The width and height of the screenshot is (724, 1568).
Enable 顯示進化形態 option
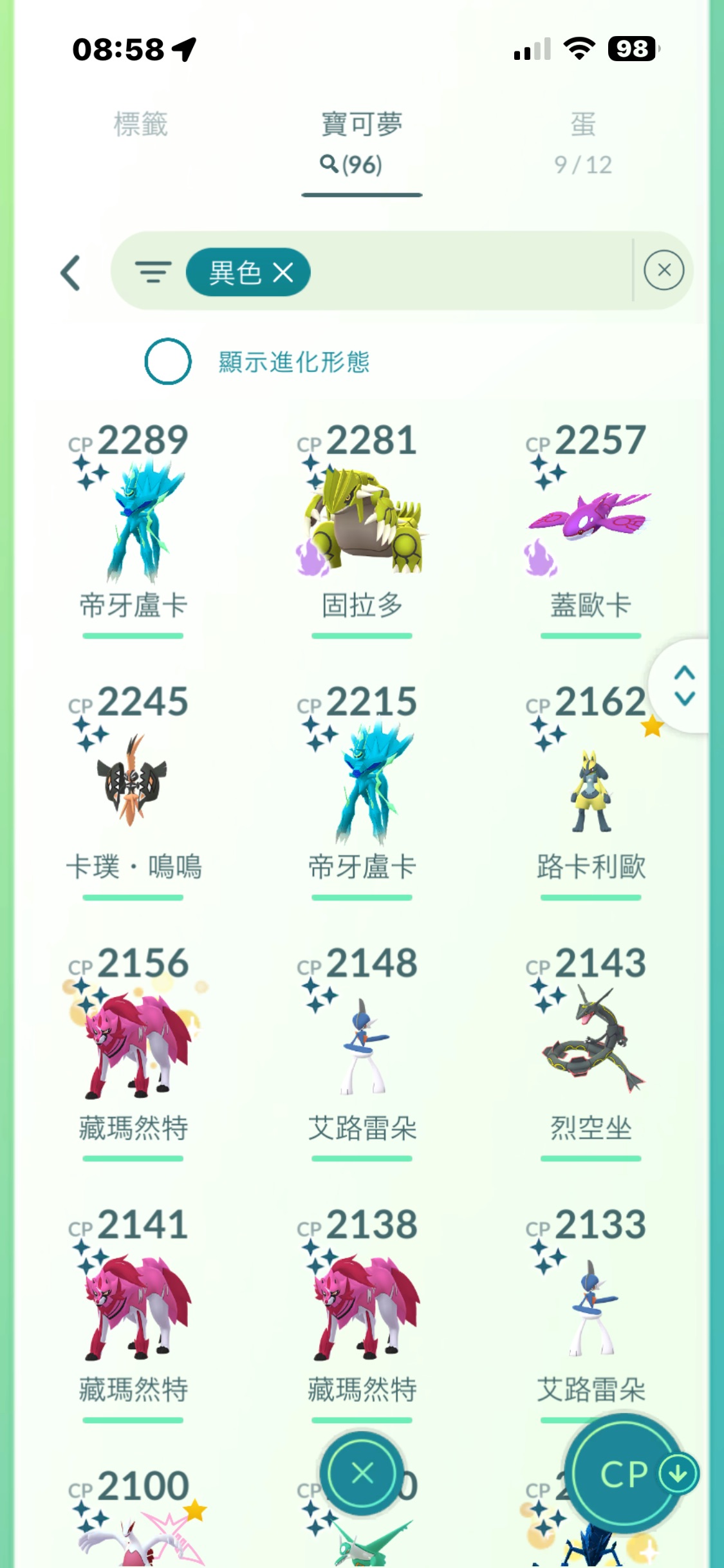click(x=168, y=361)
